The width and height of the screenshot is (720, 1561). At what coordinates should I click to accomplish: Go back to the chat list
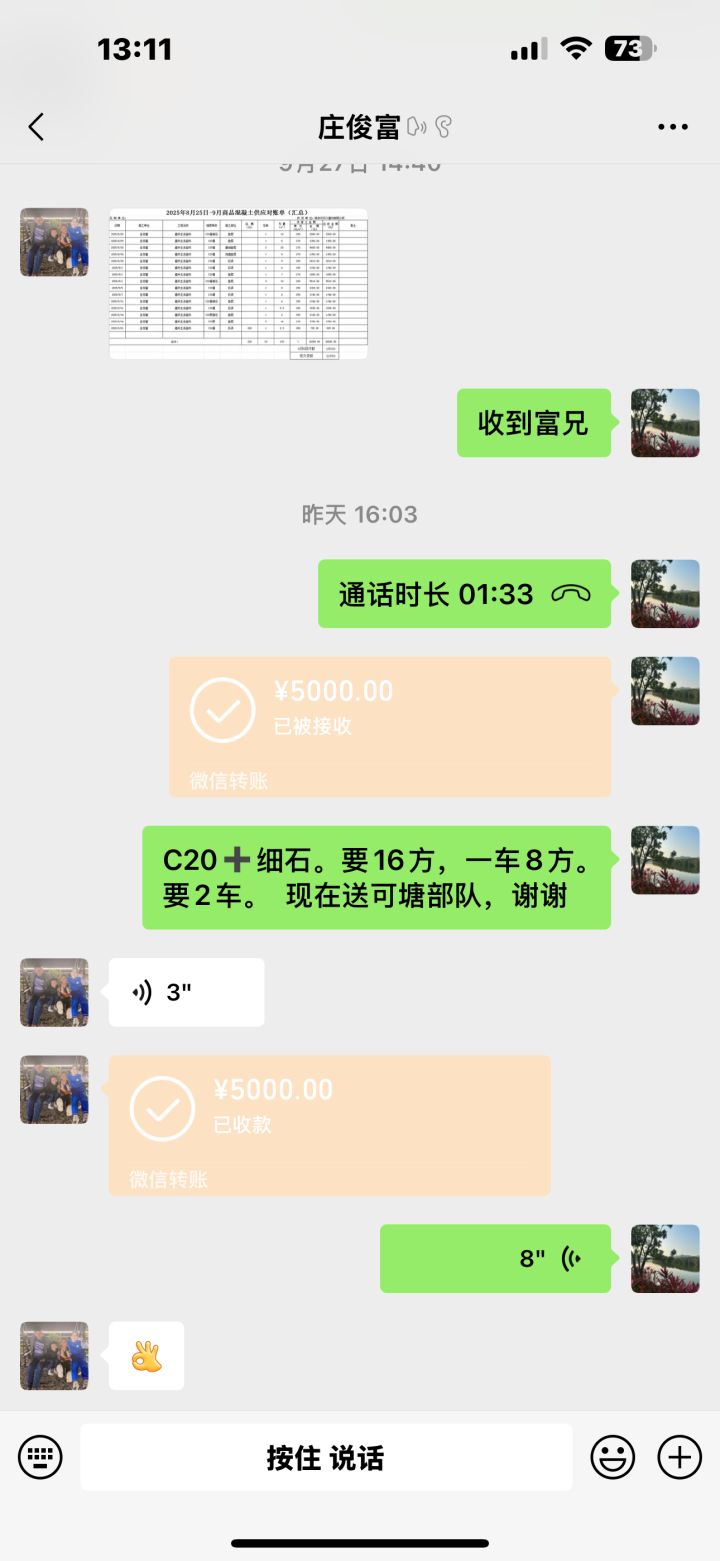[37, 127]
